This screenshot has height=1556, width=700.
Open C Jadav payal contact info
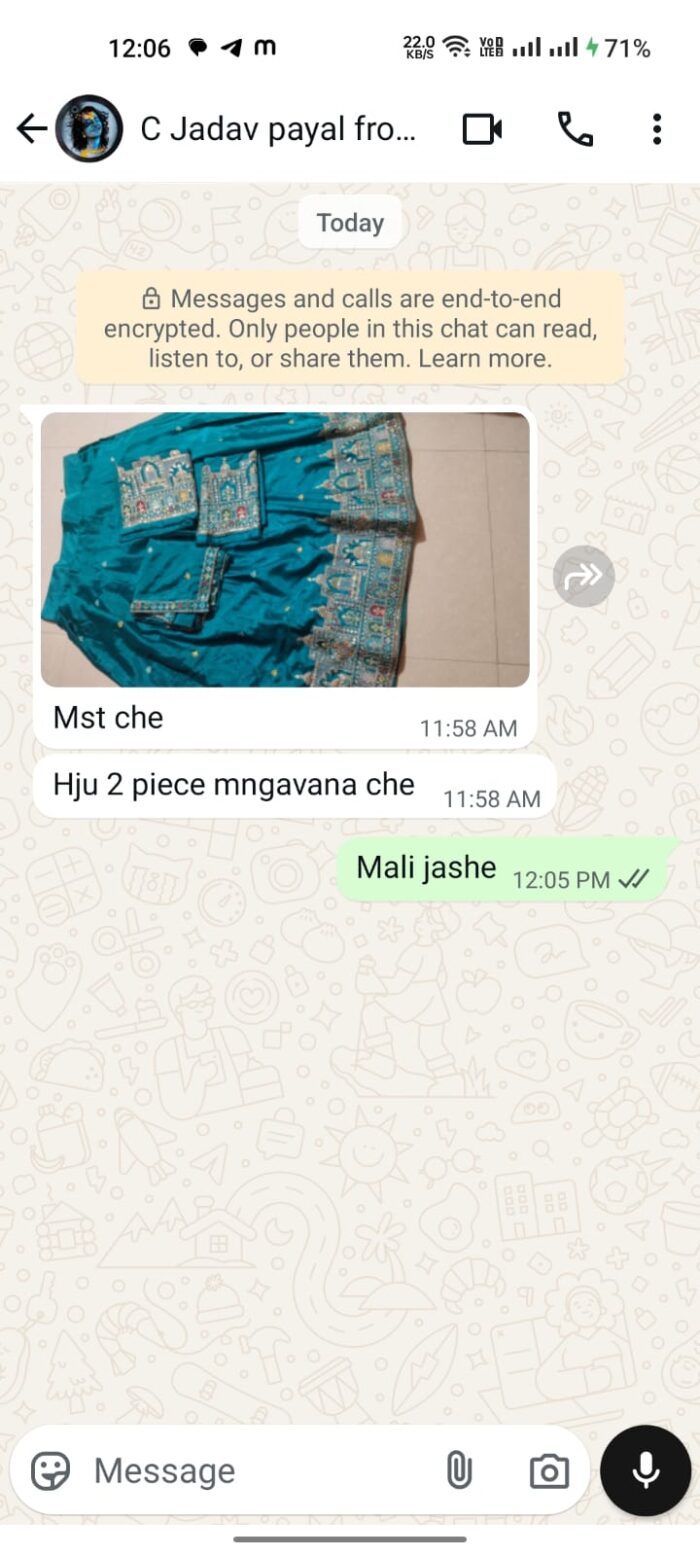point(277,129)
